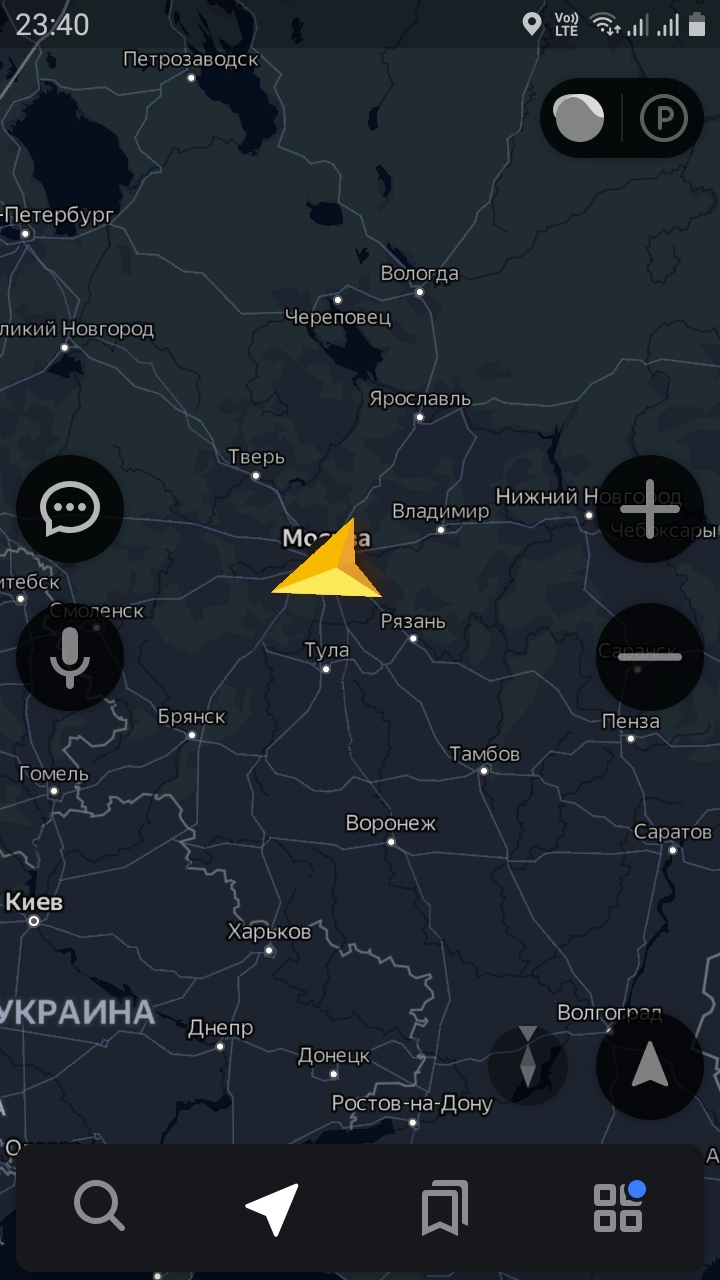Viewport: 720px width, 1280px height.
Task: Activate voice input microphone
Action: 70,657
